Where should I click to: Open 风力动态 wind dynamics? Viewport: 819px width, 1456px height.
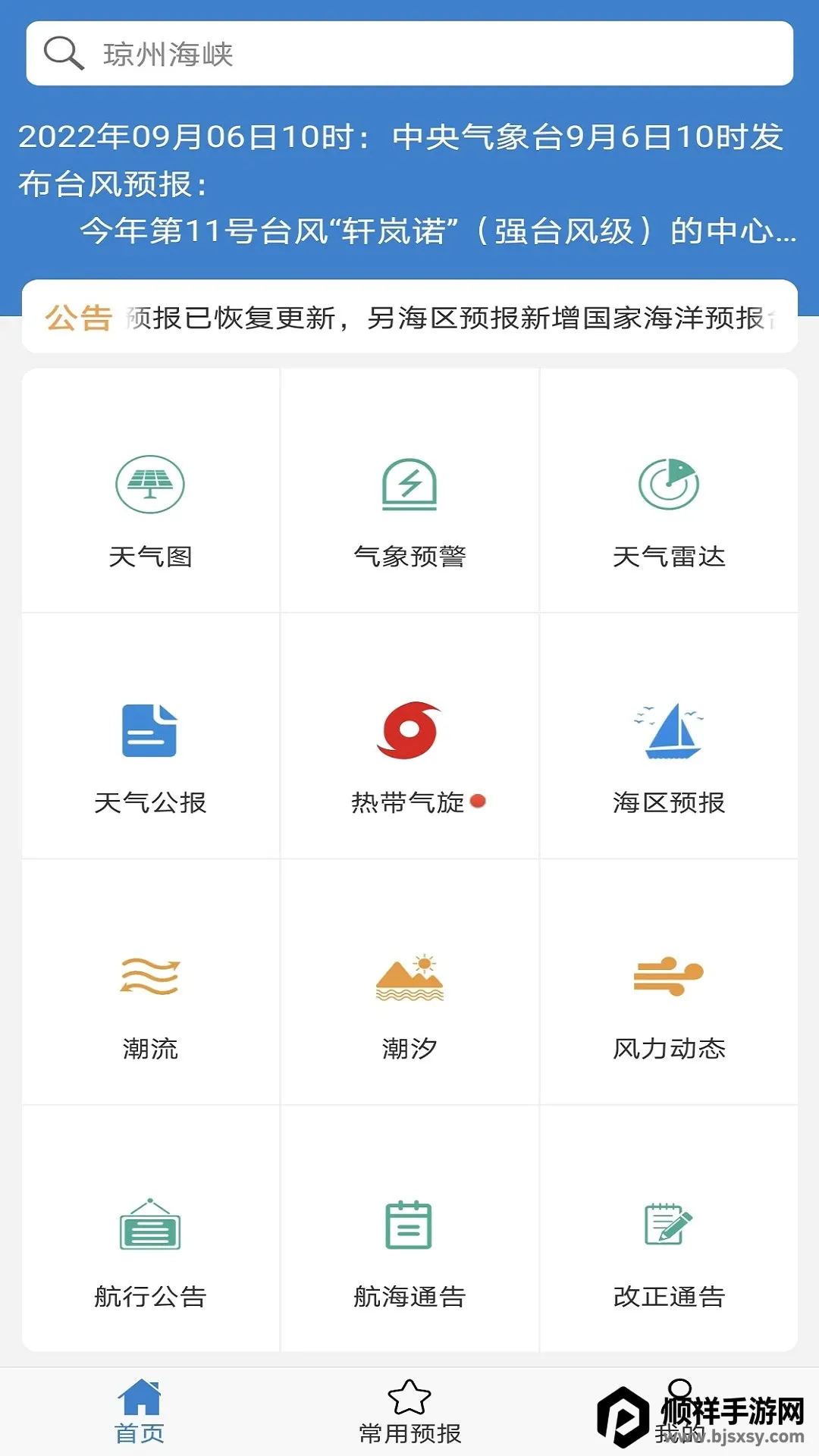coord(669,983)
